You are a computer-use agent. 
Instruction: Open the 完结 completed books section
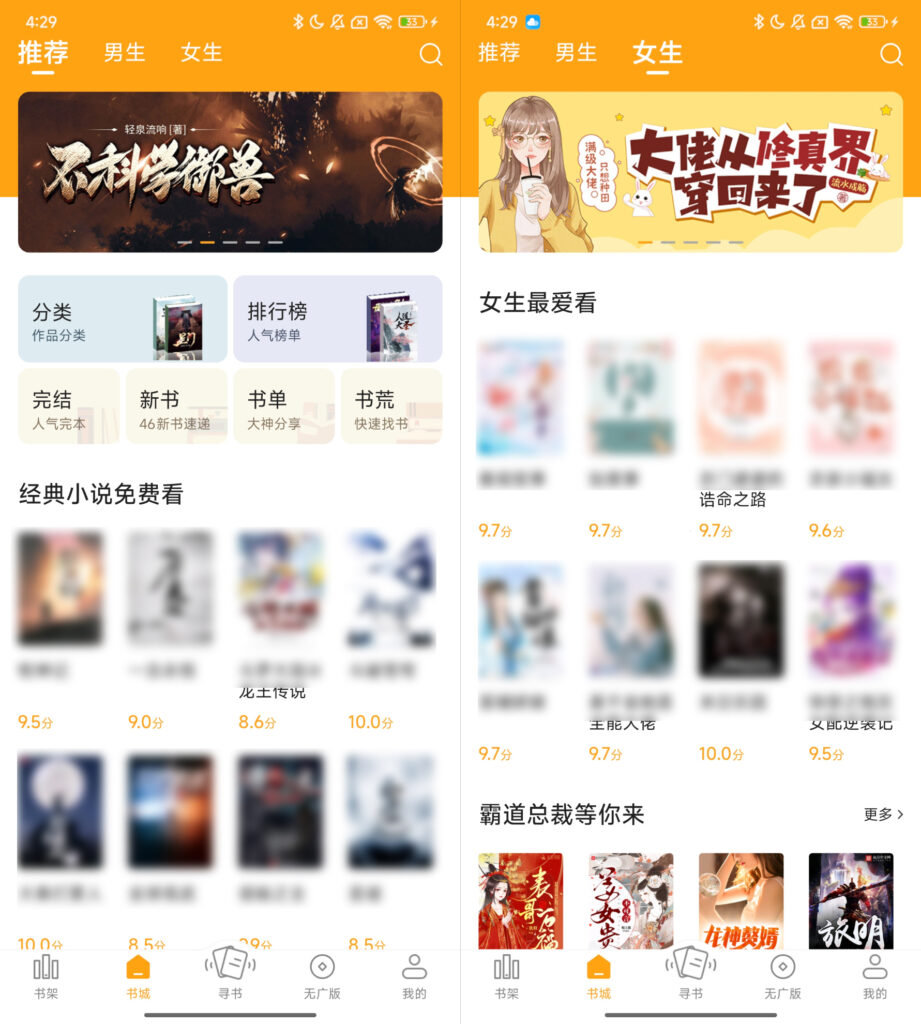(x=68, y=406)
